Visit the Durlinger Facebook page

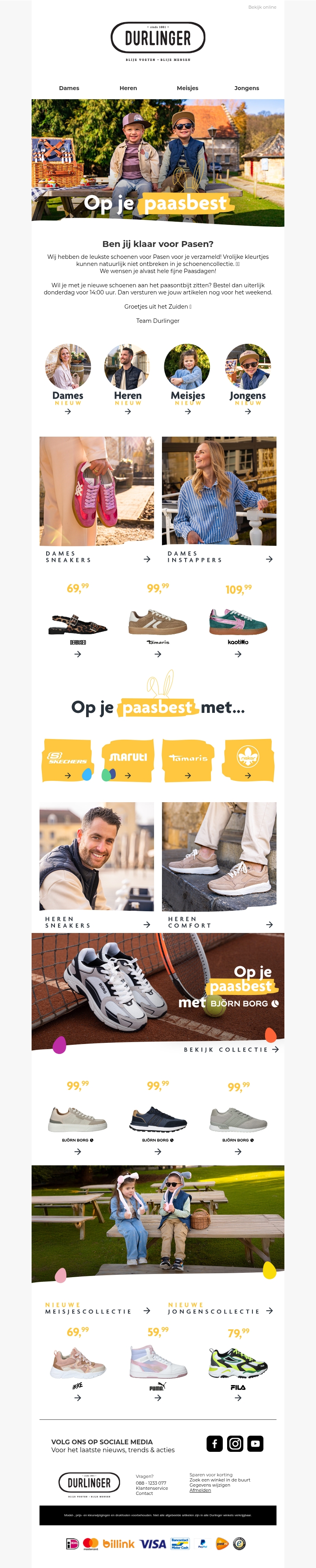pos(214,1444)
